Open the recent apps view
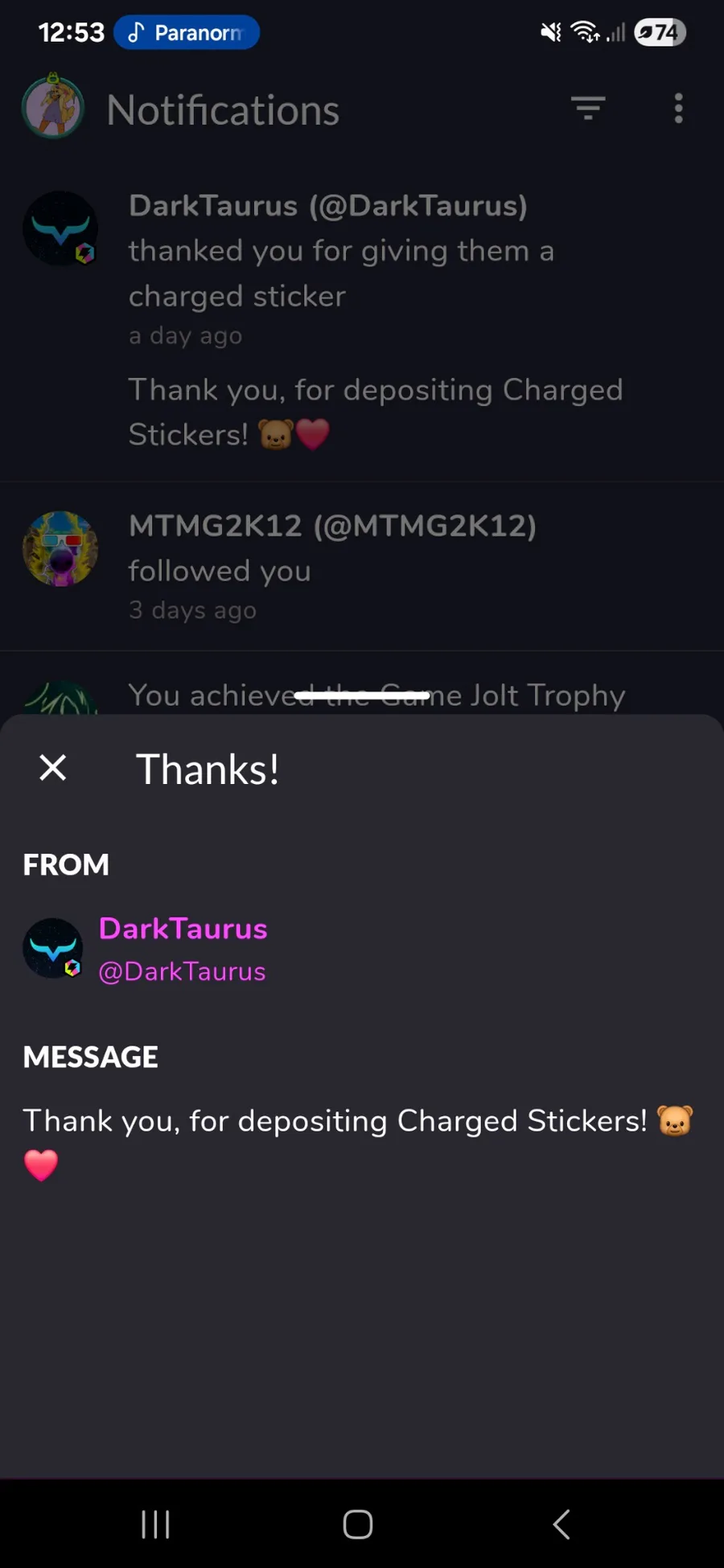 (155, 1524)
